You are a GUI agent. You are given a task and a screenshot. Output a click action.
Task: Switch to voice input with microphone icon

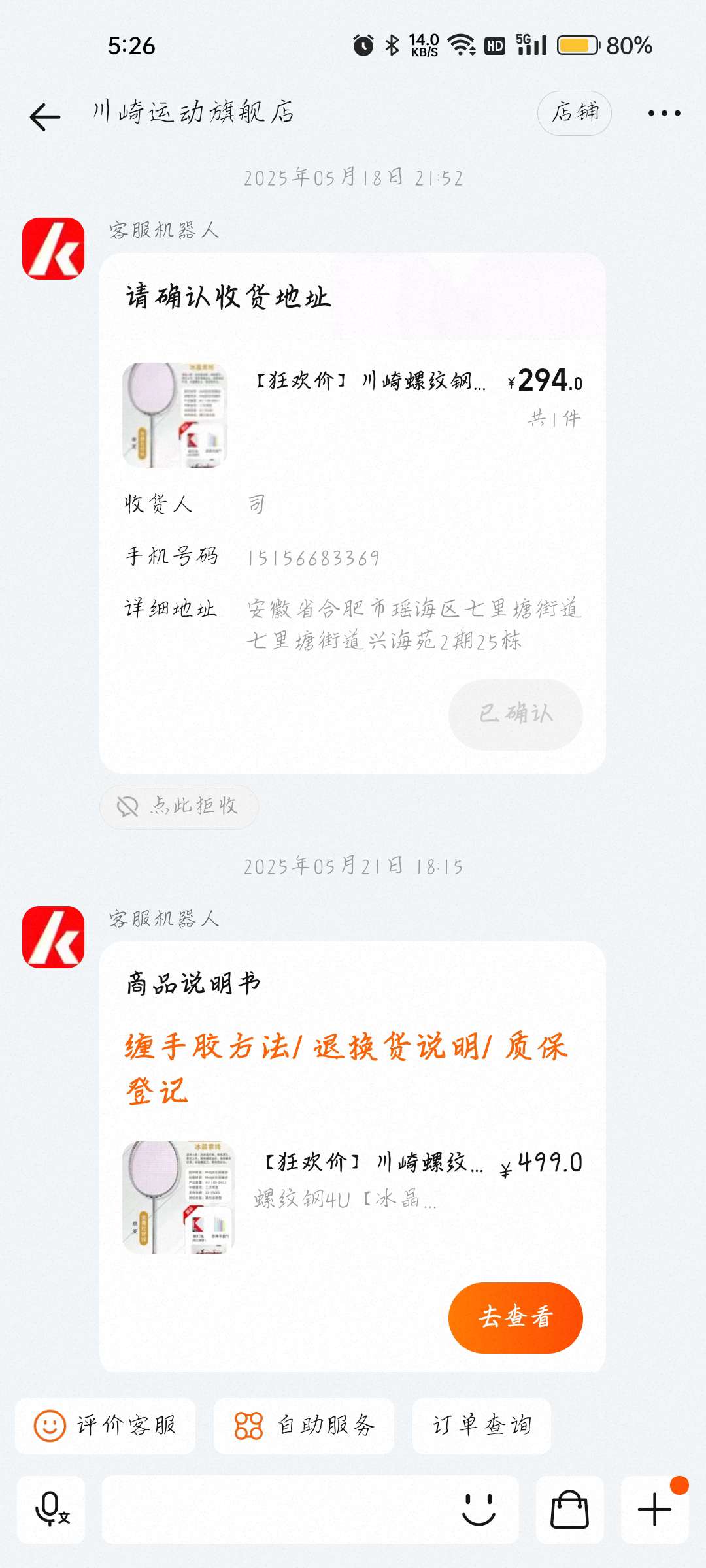tap(51, 1509)
